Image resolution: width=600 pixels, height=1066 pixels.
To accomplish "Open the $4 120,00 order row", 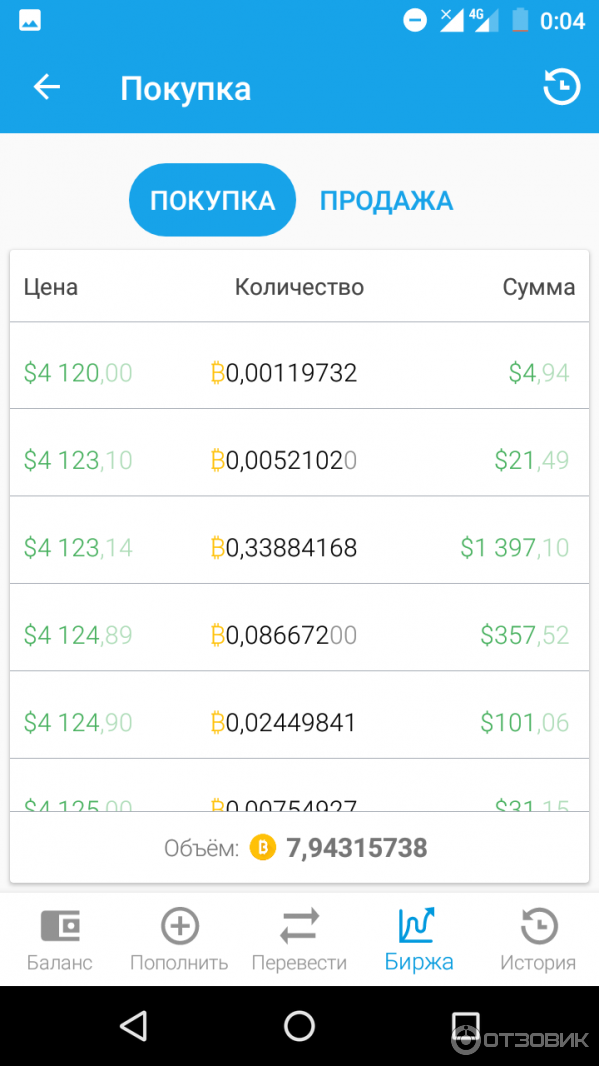I will [299, 373].
